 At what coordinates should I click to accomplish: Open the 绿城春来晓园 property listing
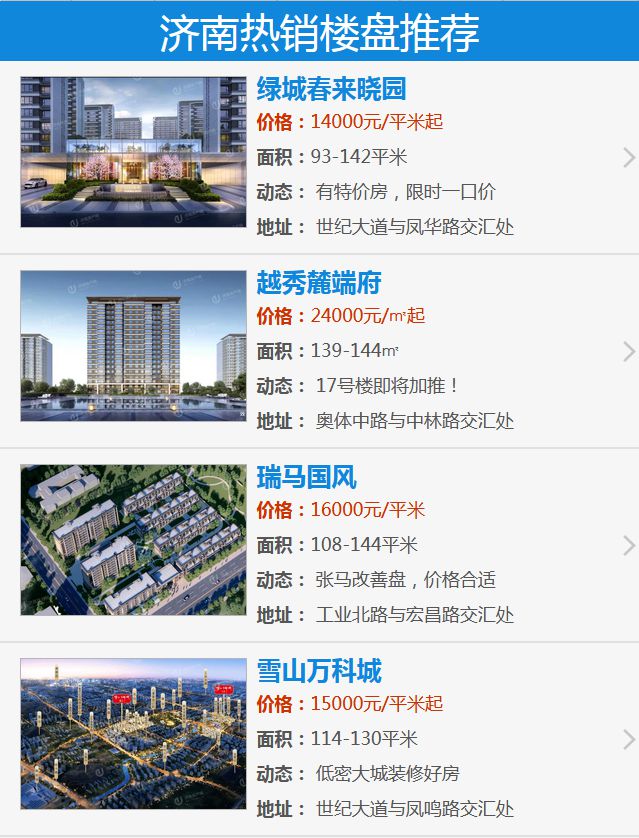tap(331, 89)
